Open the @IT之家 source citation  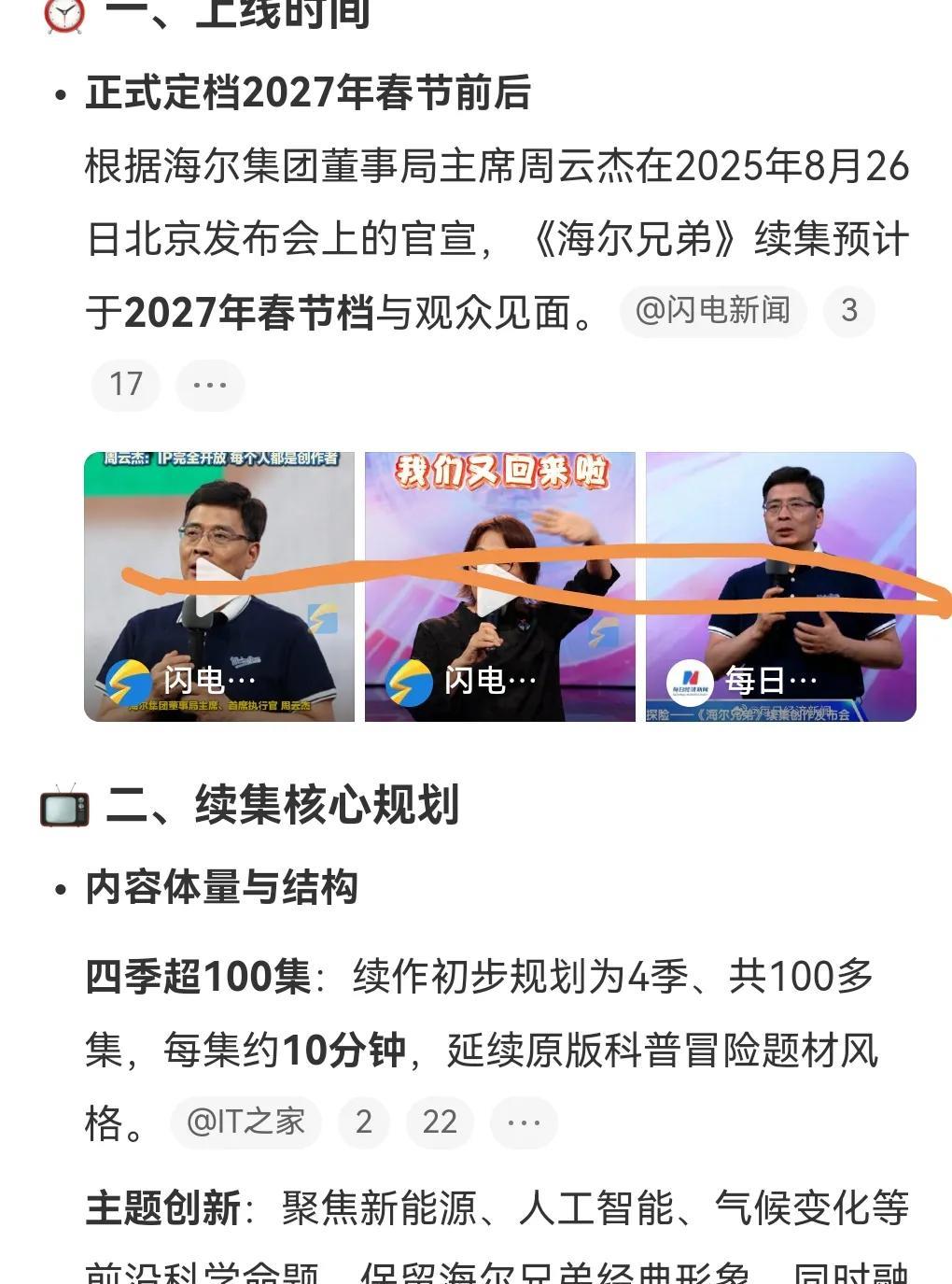point(245,1122)
